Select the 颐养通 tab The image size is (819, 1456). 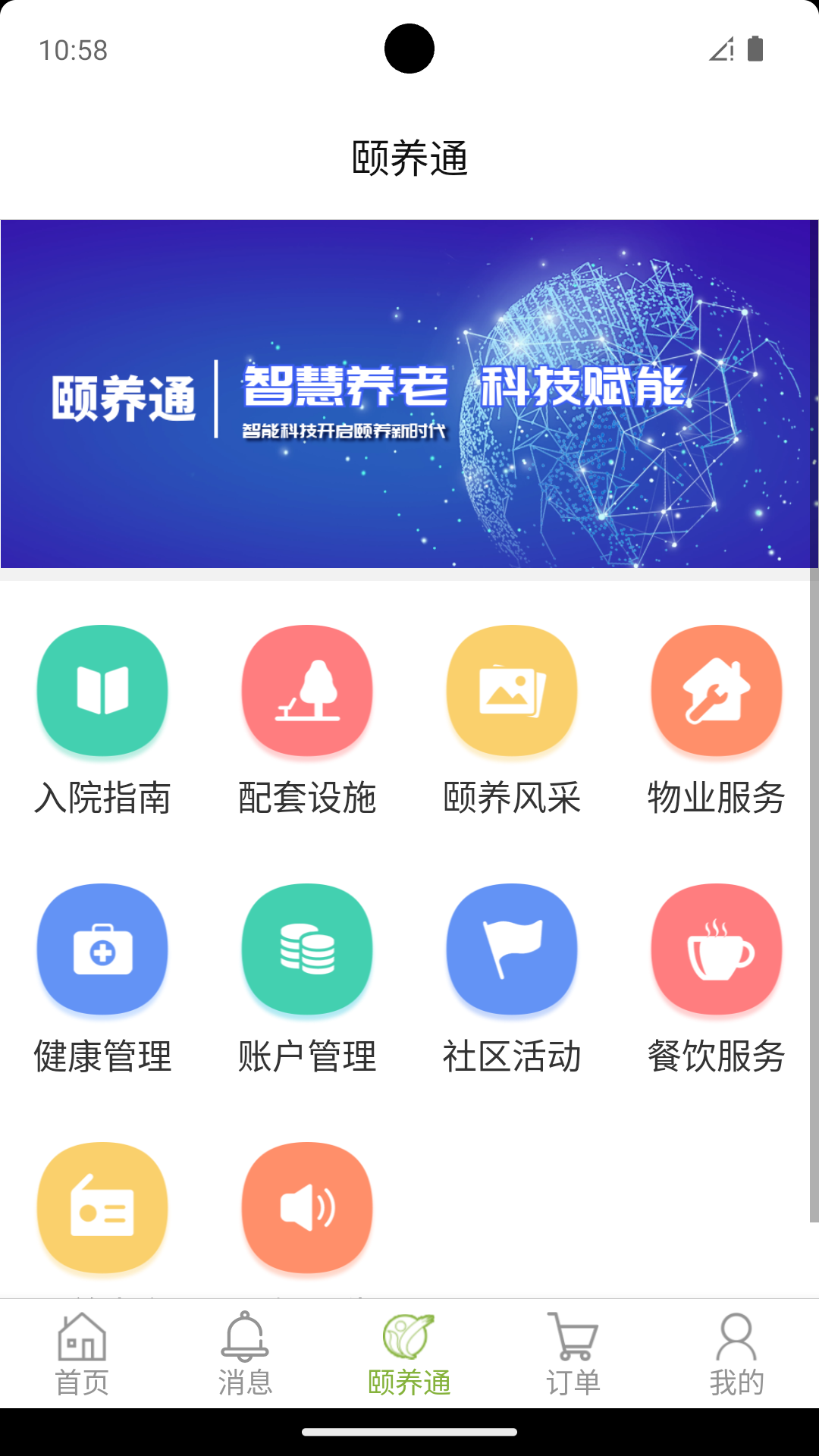click(x=409, y=1354)
